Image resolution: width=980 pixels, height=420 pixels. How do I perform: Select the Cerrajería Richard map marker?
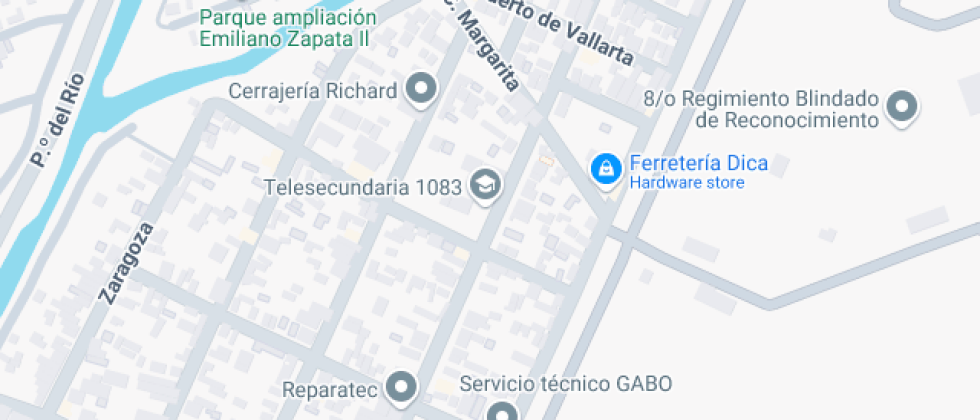(421, 90)
